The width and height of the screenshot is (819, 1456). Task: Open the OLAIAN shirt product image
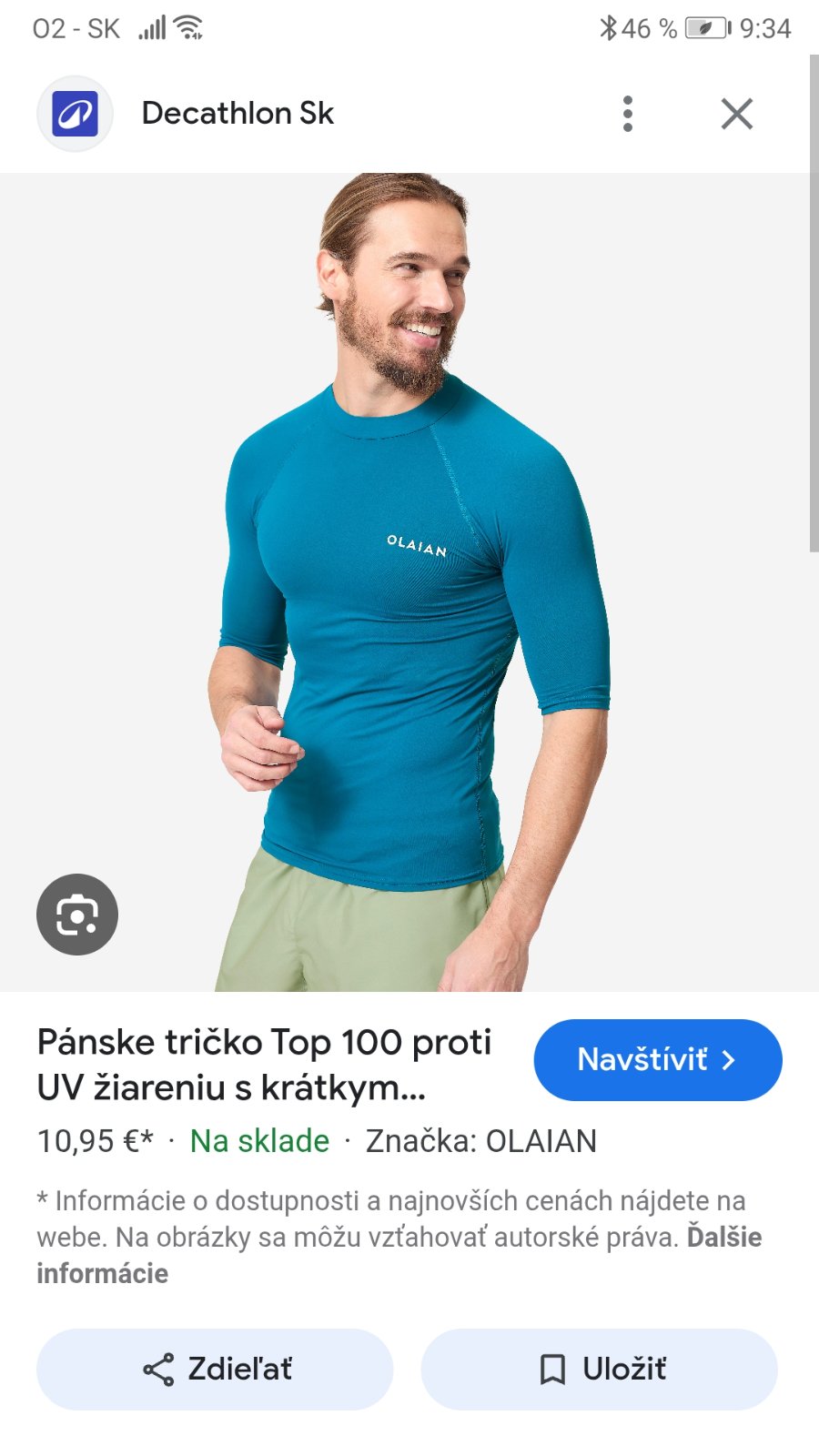point(409,582)
